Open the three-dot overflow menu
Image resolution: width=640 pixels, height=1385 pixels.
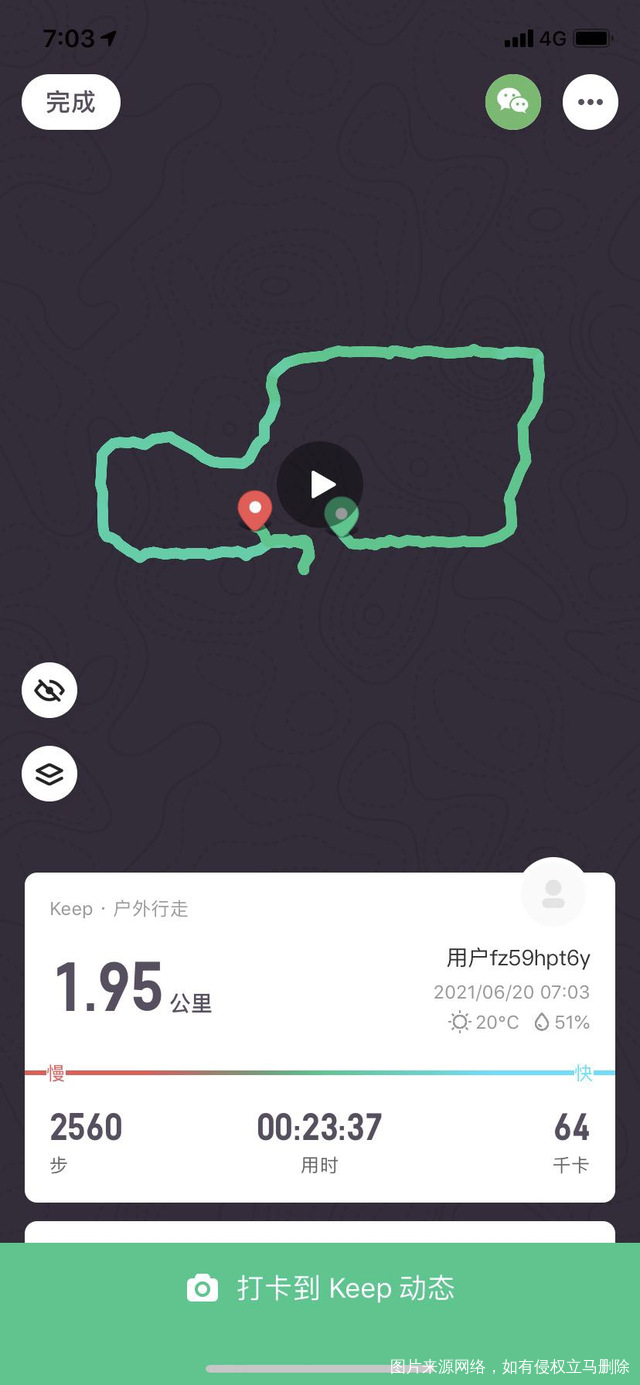pyautogui.click(x=590, y=102)
